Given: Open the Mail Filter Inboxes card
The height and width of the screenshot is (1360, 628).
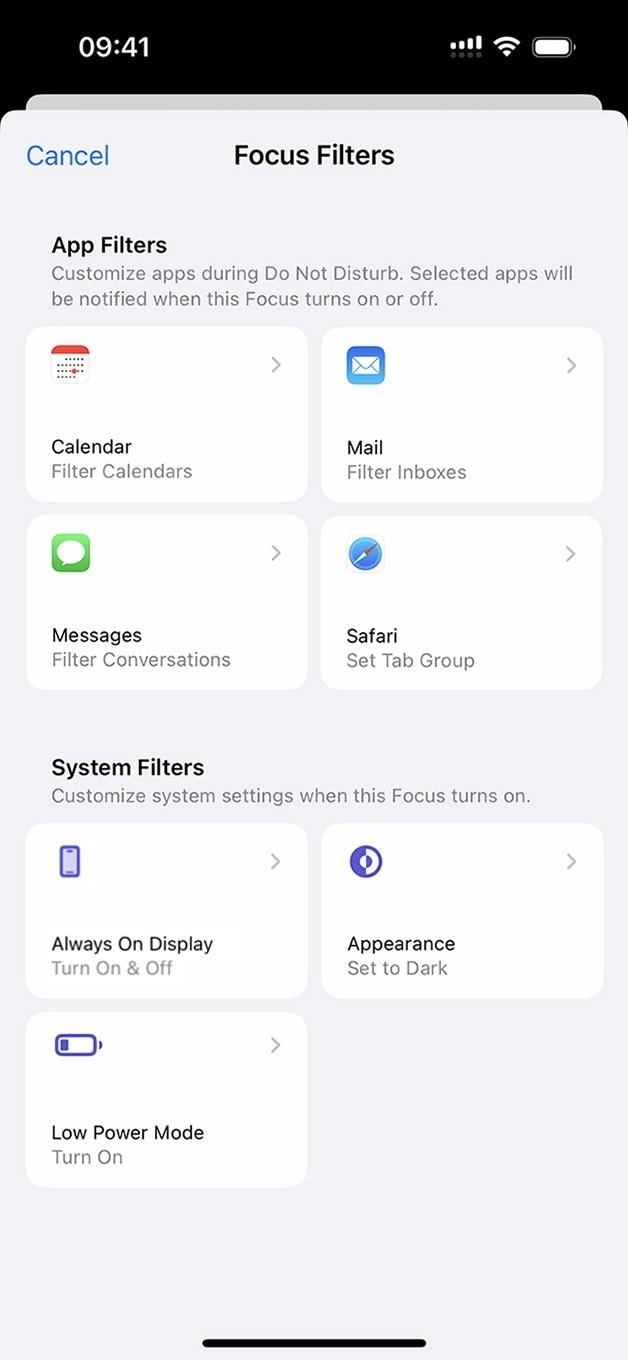Looking at the screenshot, I should pyautogui.click(x=461, y=414).
